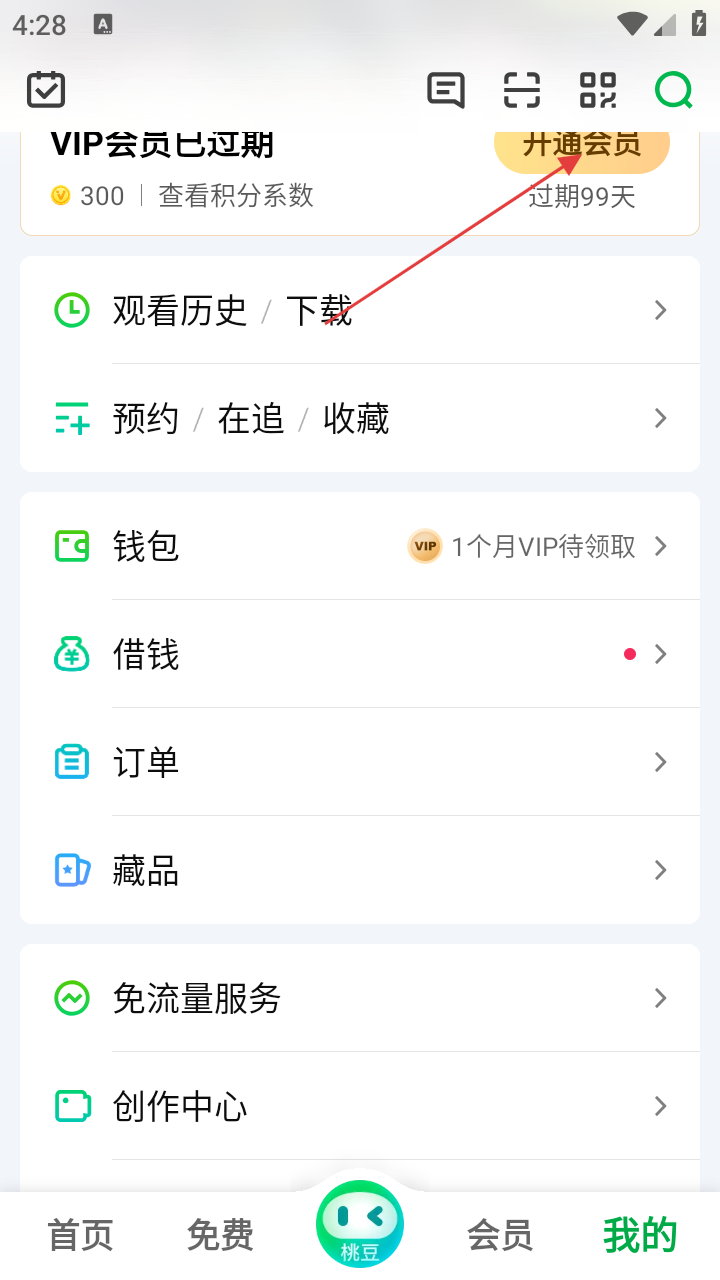This screenshot has height=1280, width=720.
Task: Switch to the 免费 tab
Action: tap(220, 1236)
